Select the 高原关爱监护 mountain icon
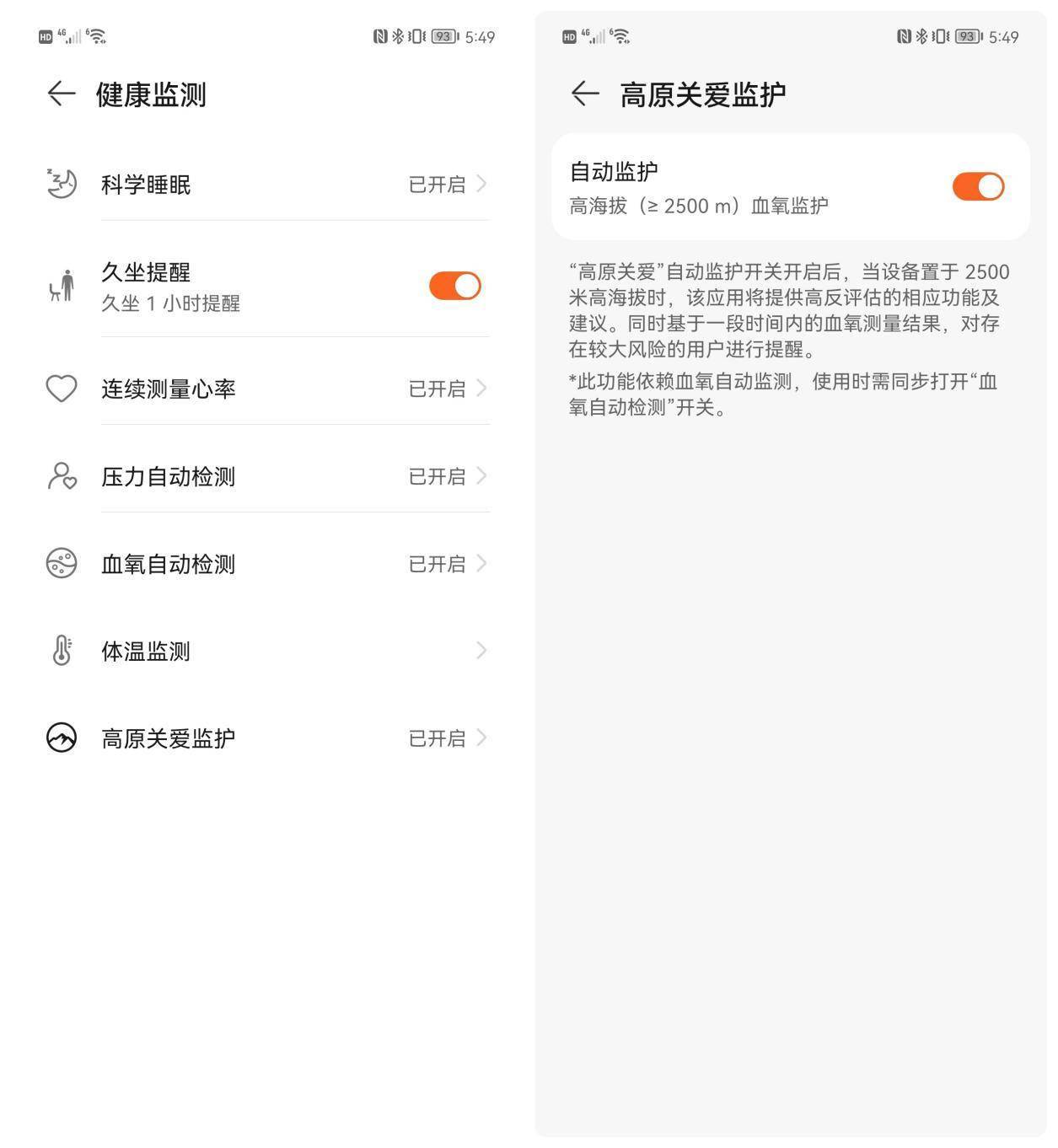 click(x=61, y=738)
